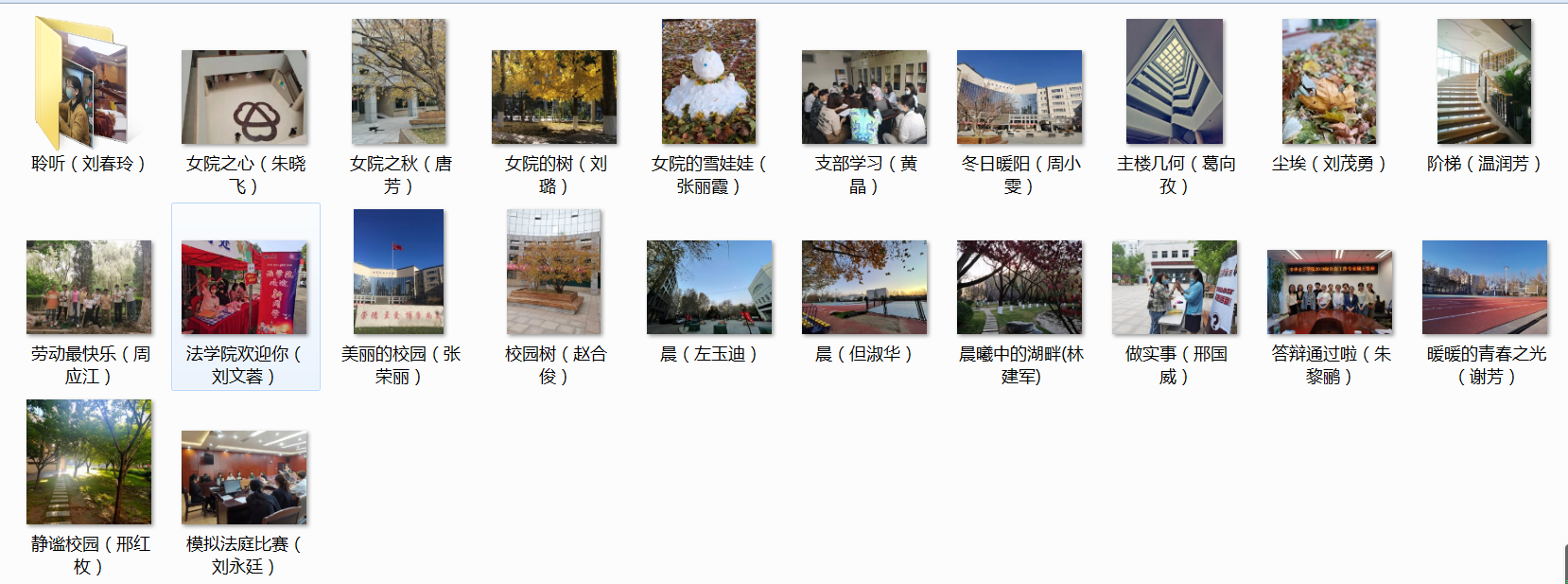Open the 晨（但淑华）photo

pyautogui.click(x=864, y=287)
